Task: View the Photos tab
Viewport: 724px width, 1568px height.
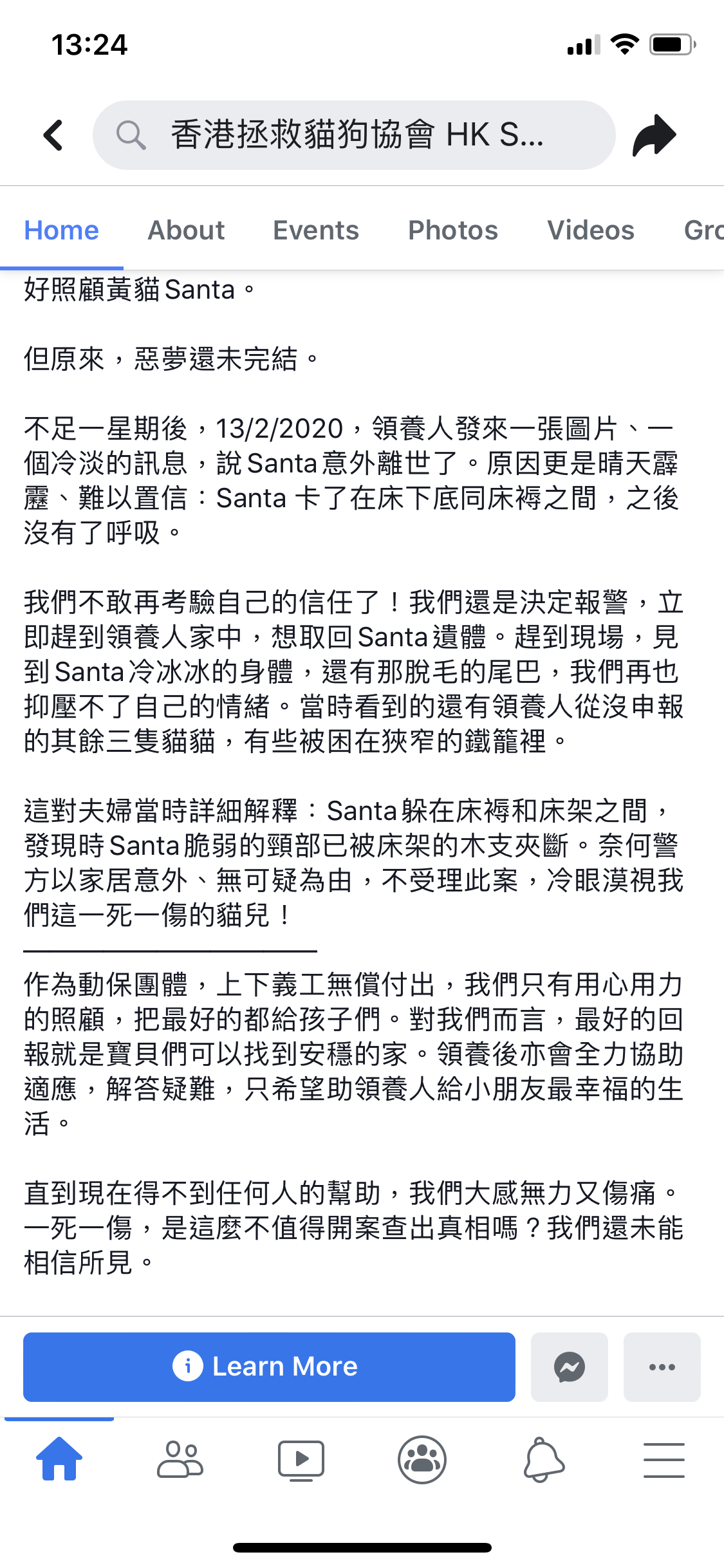Action: coord(452,230)
